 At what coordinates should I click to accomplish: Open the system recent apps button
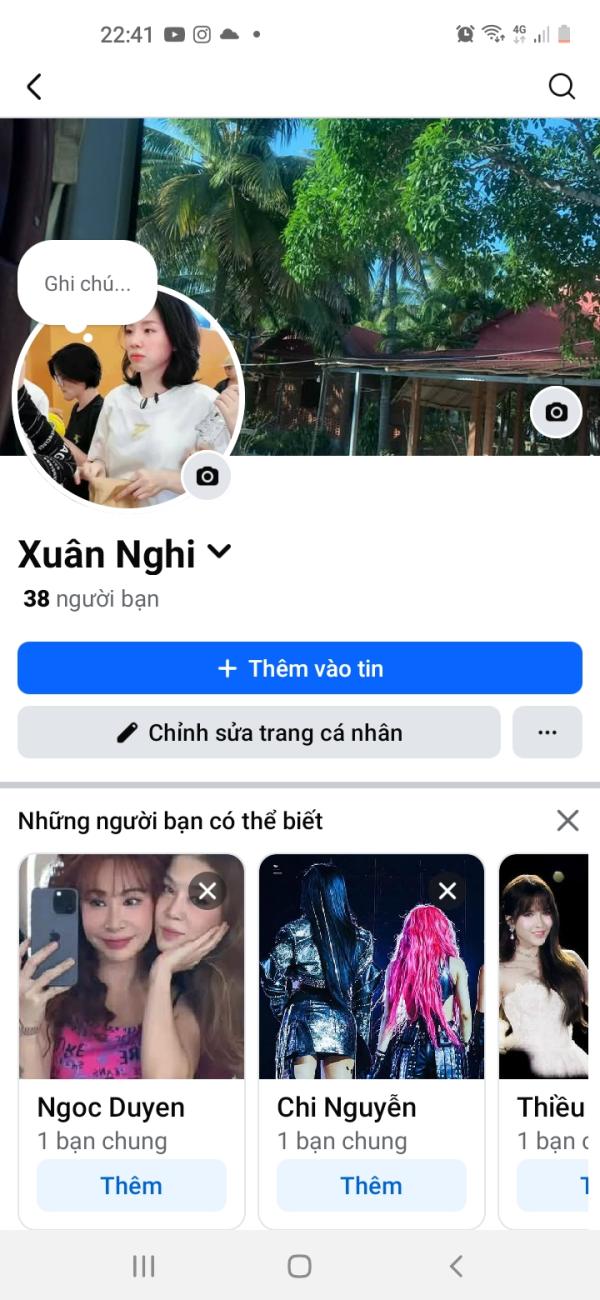pyautogui.click(x=144, y=1266)
